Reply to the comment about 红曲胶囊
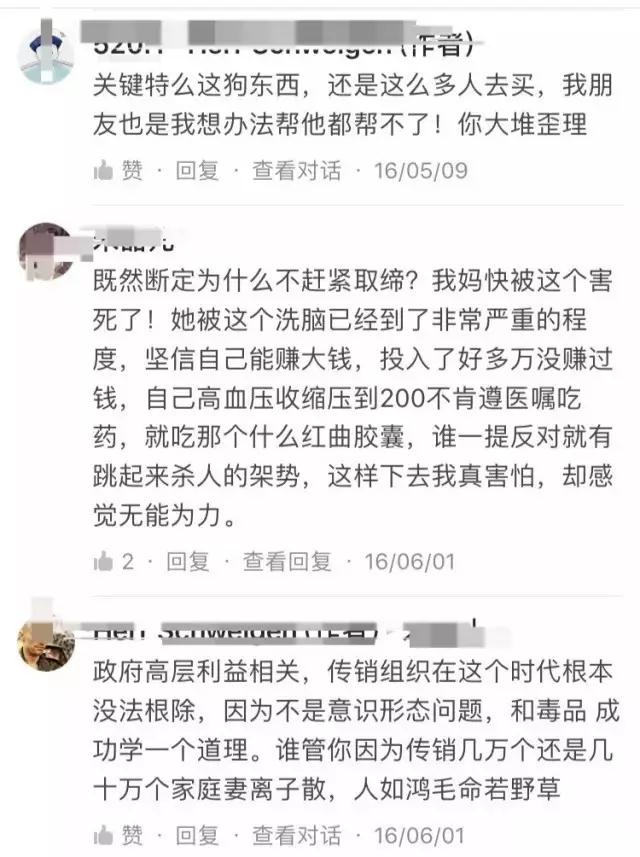This screenshot has height=857, width=640. coord(188,561)
